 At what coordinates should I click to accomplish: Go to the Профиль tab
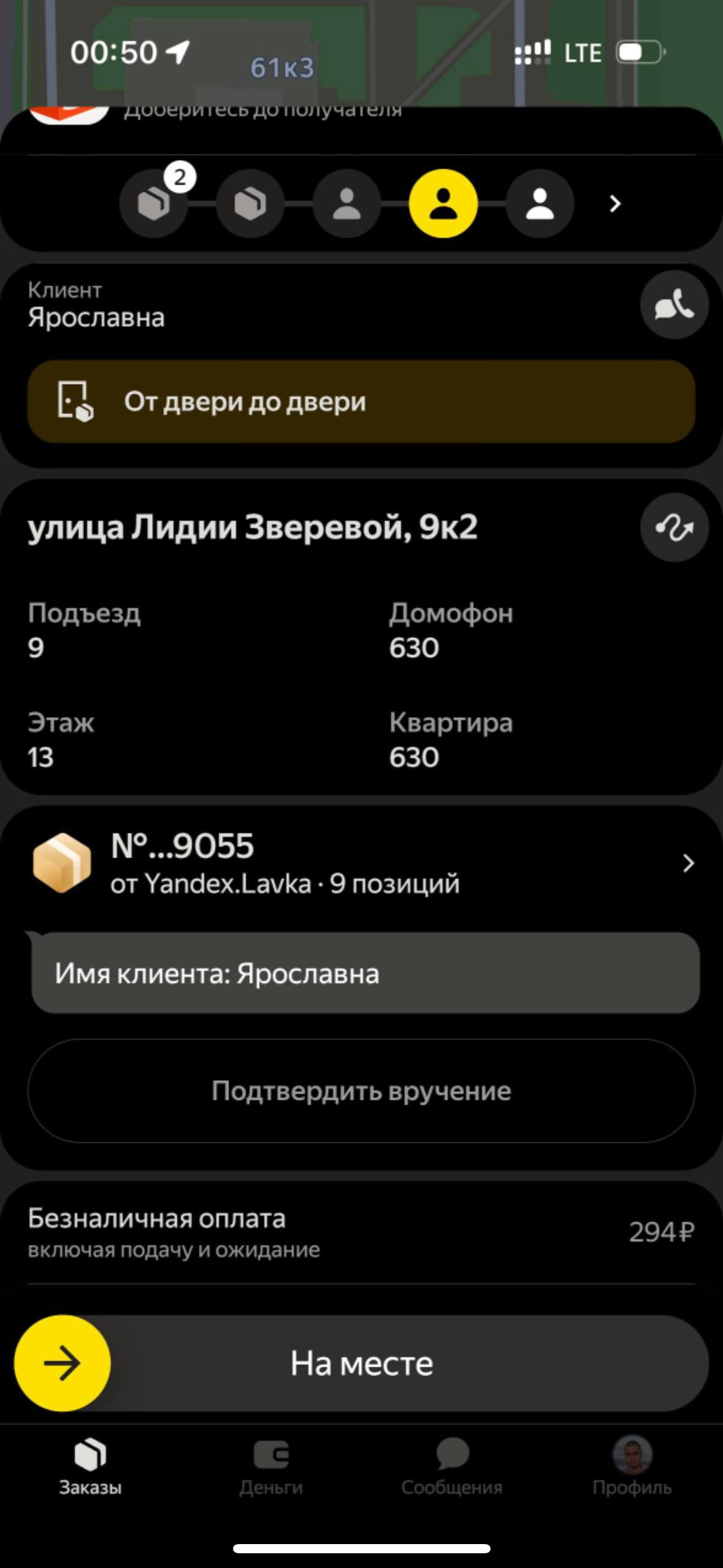632,1466
